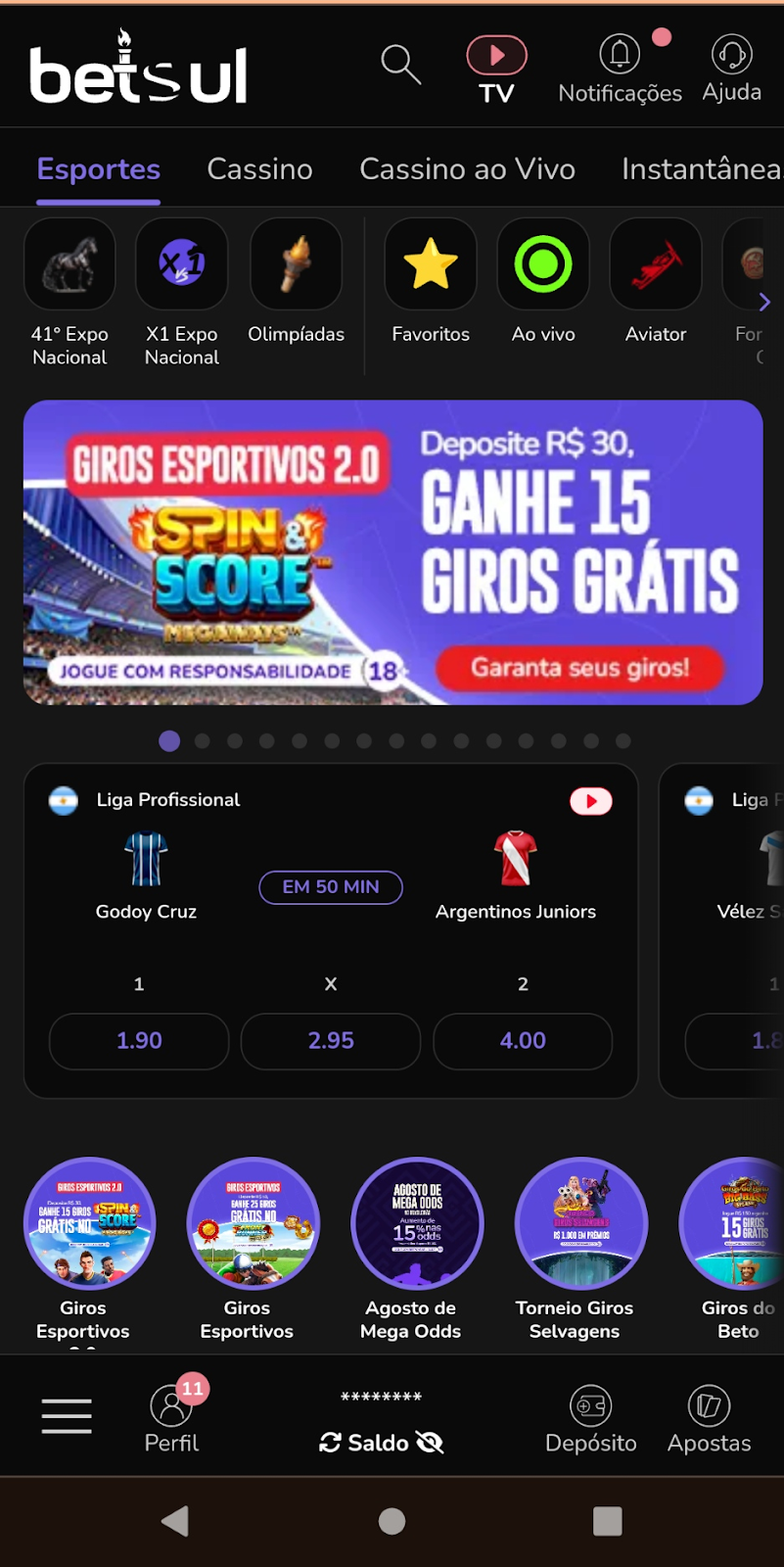Open the Agosto de Mega Odds promotion
This screenshot has height=1567, width=784.
coord(417,1249)
